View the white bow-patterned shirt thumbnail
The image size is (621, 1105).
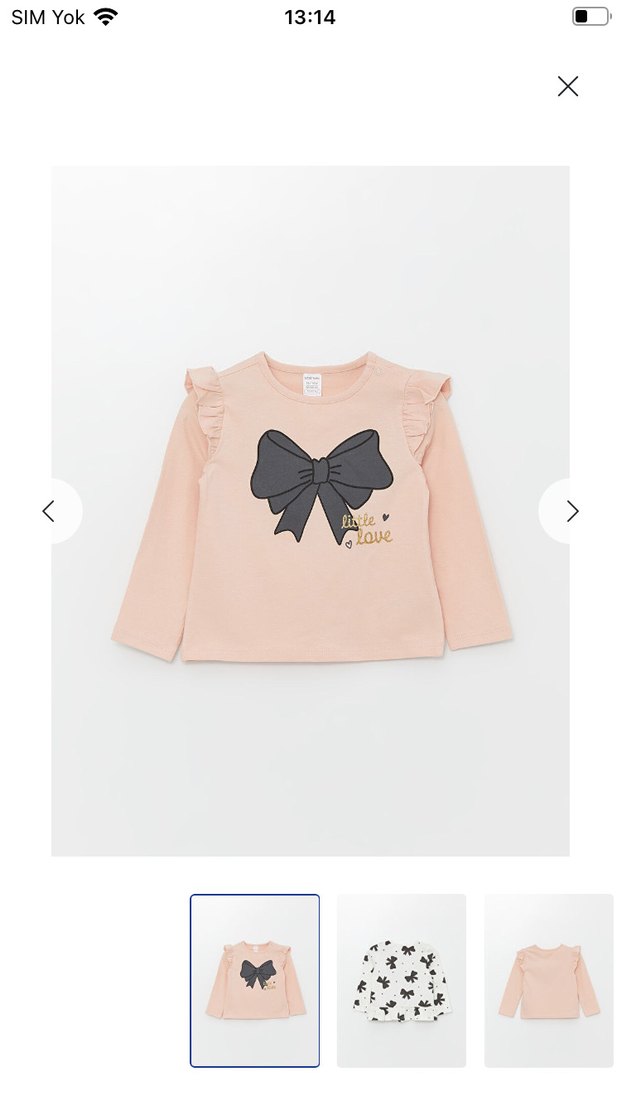pyautogui.click(x=401, y=980)
